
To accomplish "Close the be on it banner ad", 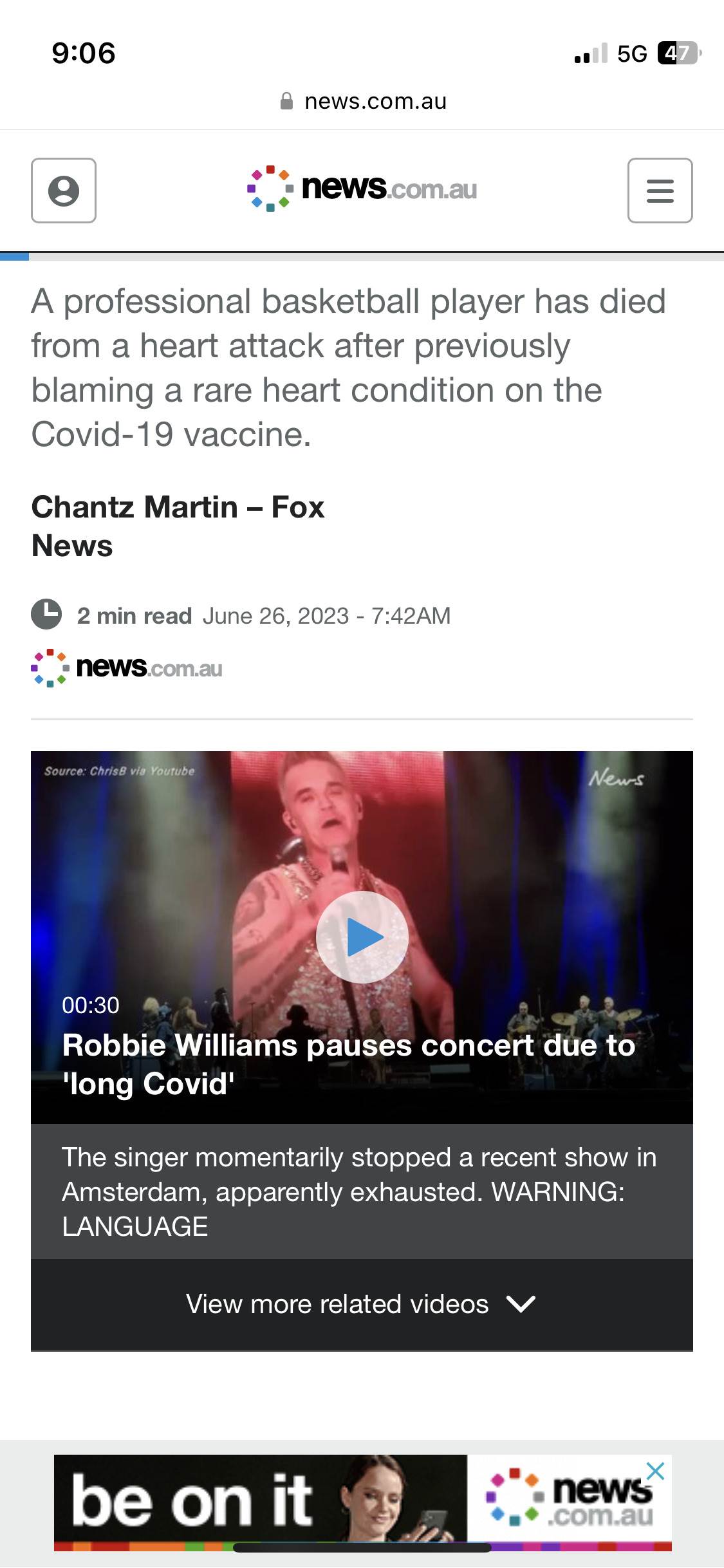I will tap(655, 1471).
